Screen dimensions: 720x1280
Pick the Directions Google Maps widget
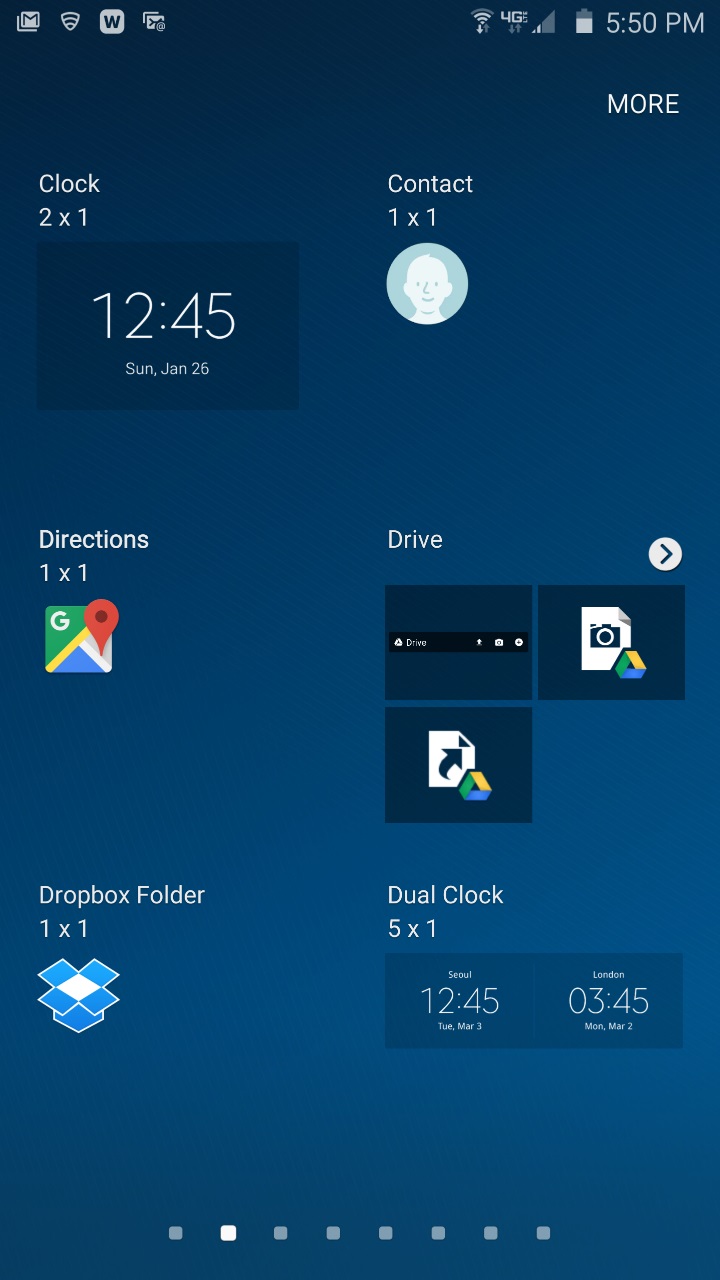point(81,636)
